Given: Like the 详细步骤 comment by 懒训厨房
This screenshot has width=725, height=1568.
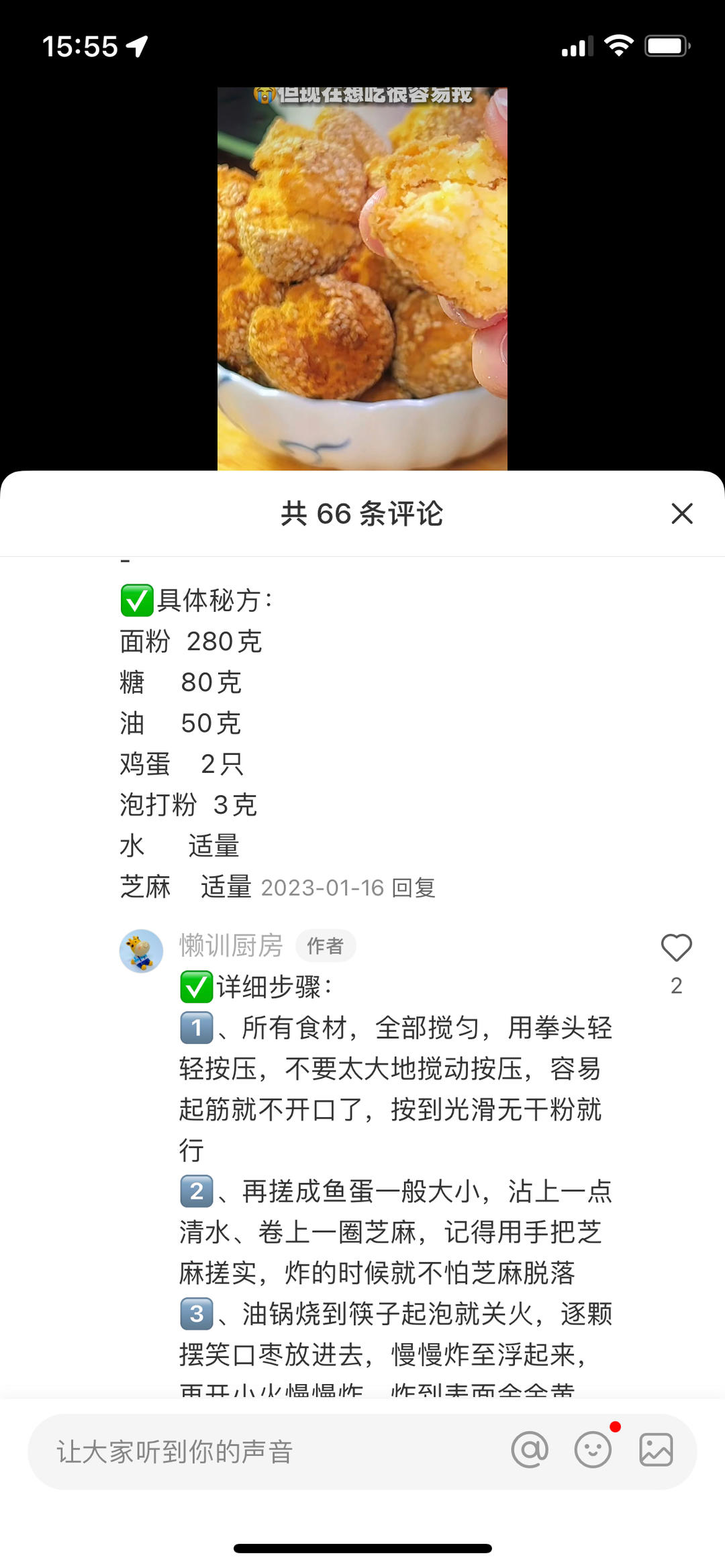Looking at the screenshot, I should click(x=676, y=948).
